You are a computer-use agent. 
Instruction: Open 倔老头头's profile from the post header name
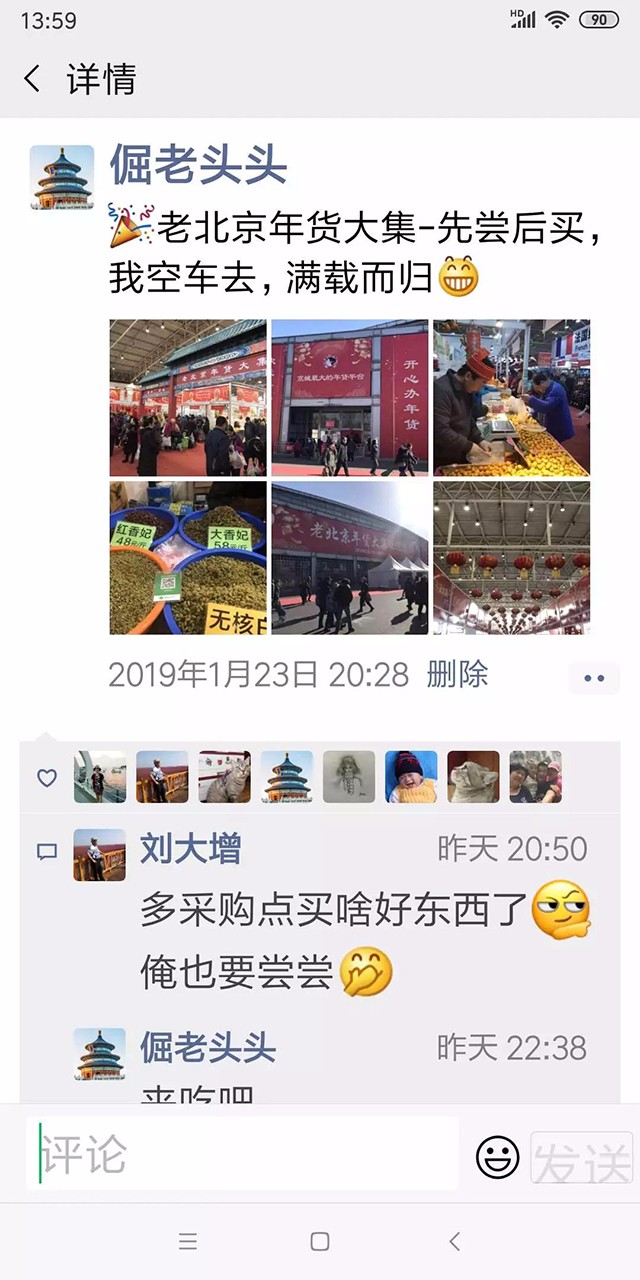tap(198, 164)
